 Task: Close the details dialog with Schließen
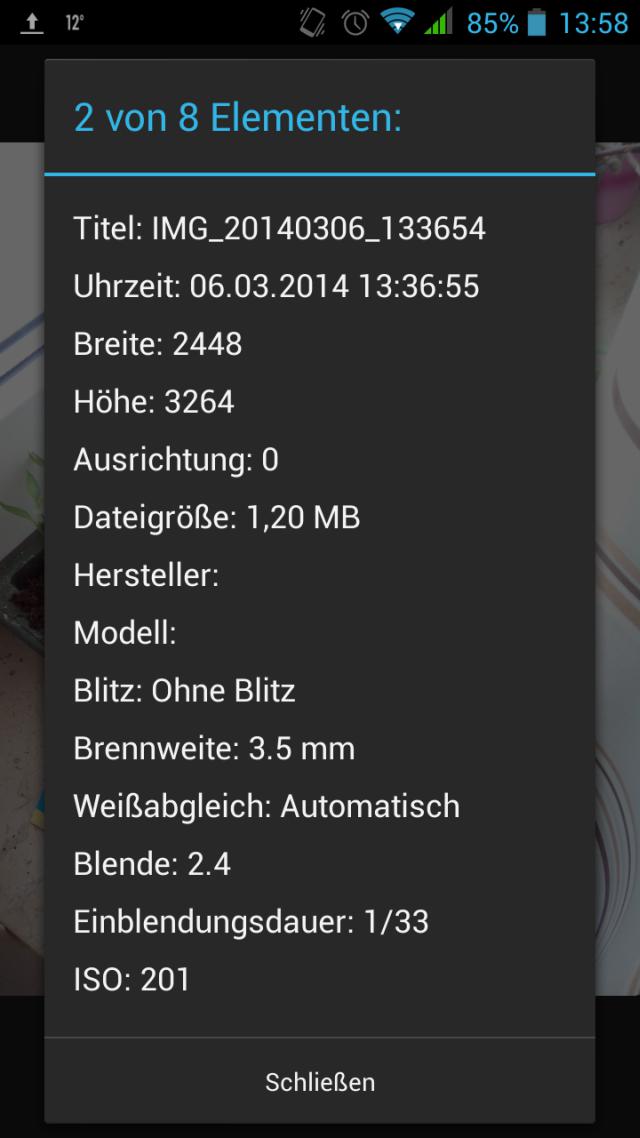(x=320, y=1081)
